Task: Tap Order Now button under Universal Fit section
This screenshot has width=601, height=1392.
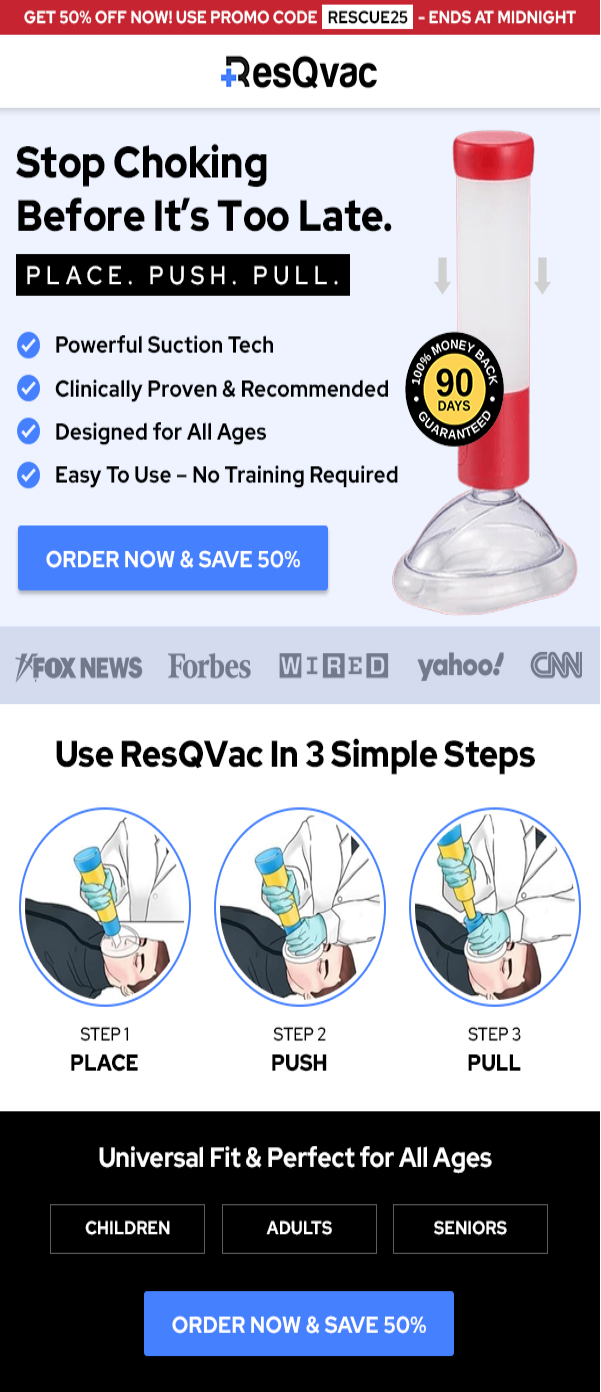Action: click(299, 1324)
